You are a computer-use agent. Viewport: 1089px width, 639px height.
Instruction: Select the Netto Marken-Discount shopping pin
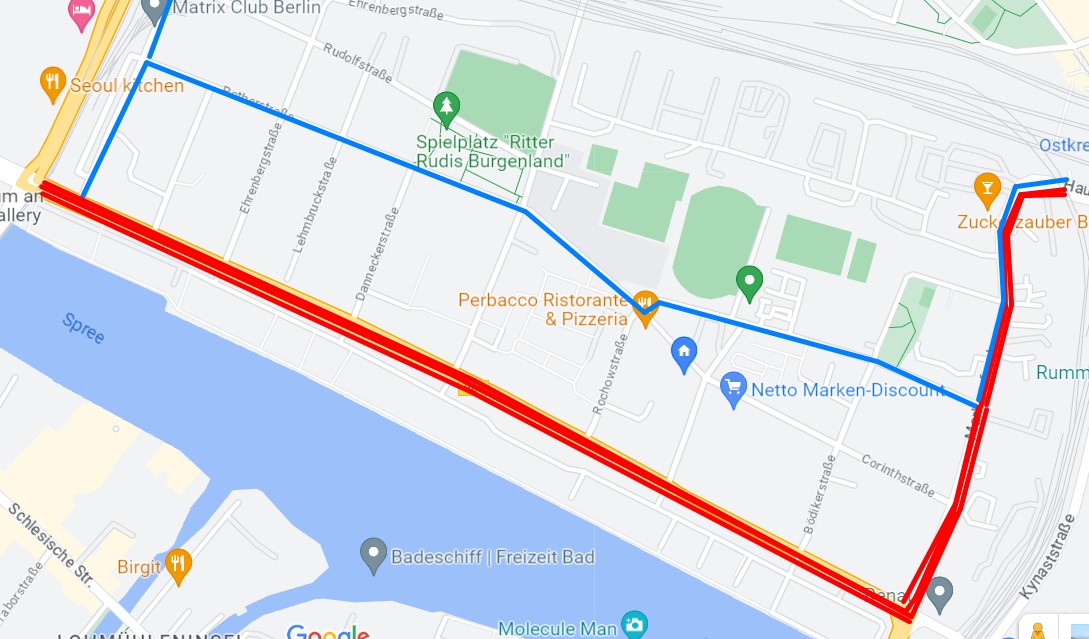click(734, 389)
